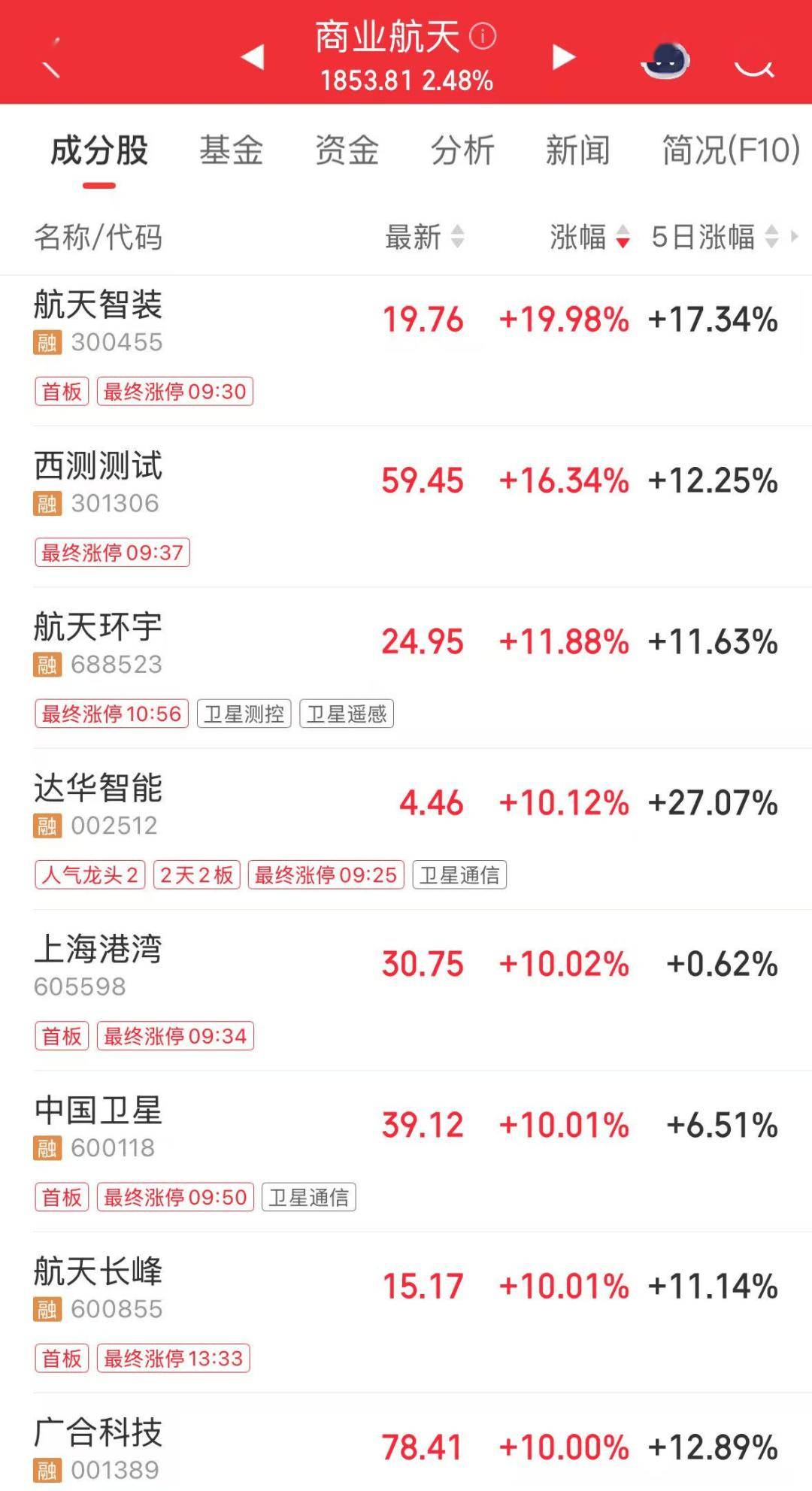
Task: Switch to the previous sector with left triangle
Action: tap(253, 56)
